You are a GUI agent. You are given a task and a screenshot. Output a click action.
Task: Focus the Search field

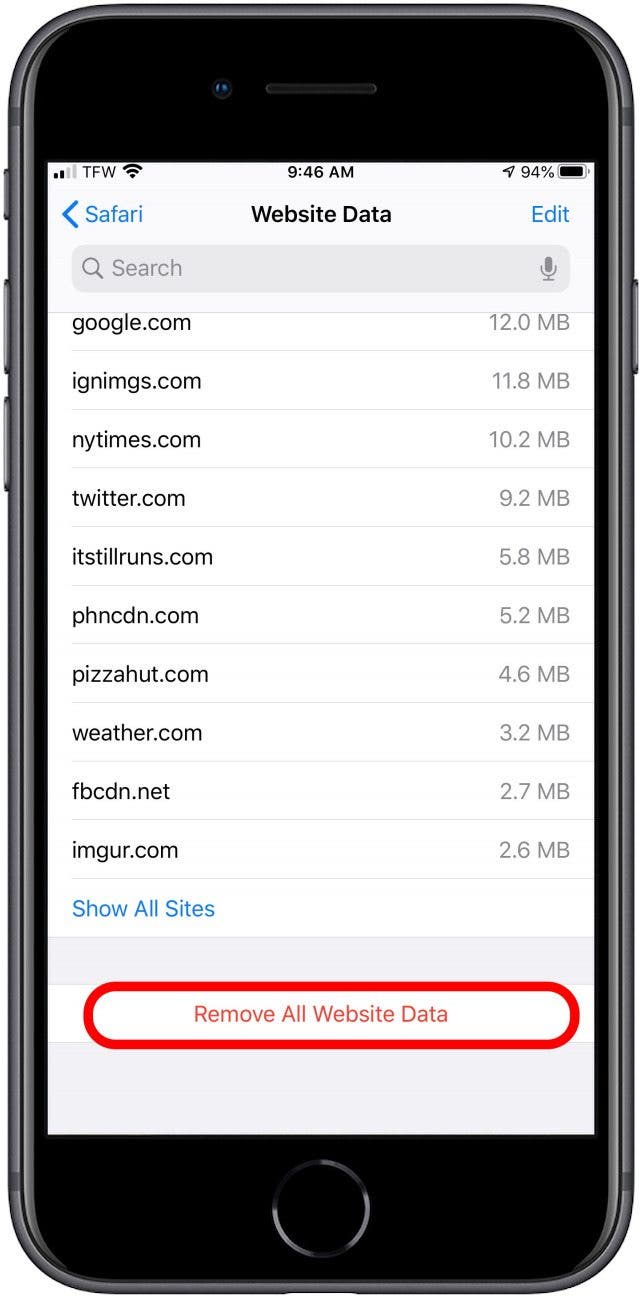click(321, 268)
